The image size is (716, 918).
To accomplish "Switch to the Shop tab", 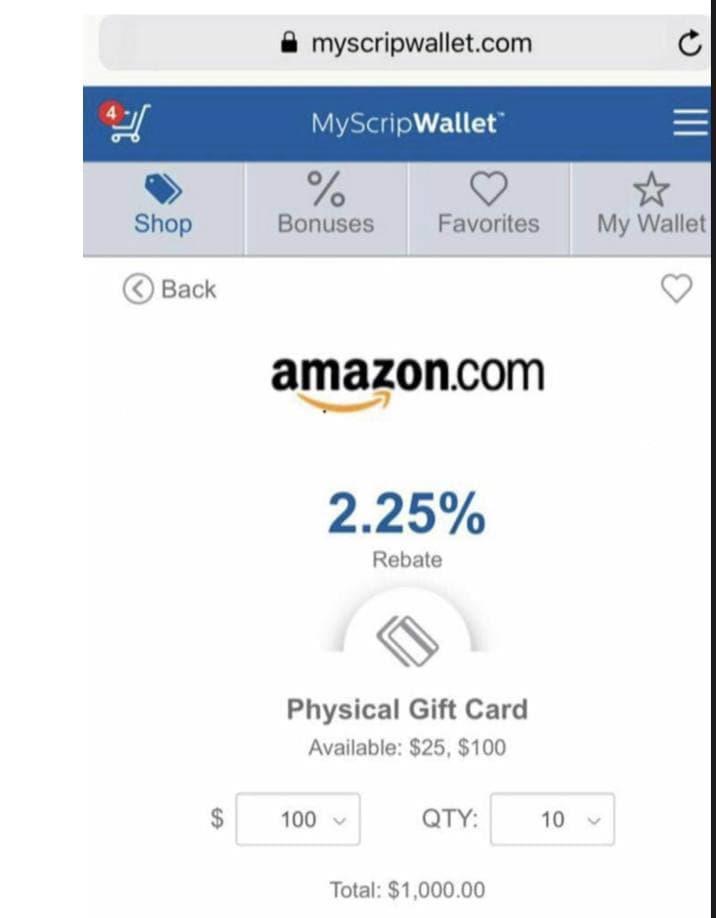I will pyautogui.click(x=163, y=208).
